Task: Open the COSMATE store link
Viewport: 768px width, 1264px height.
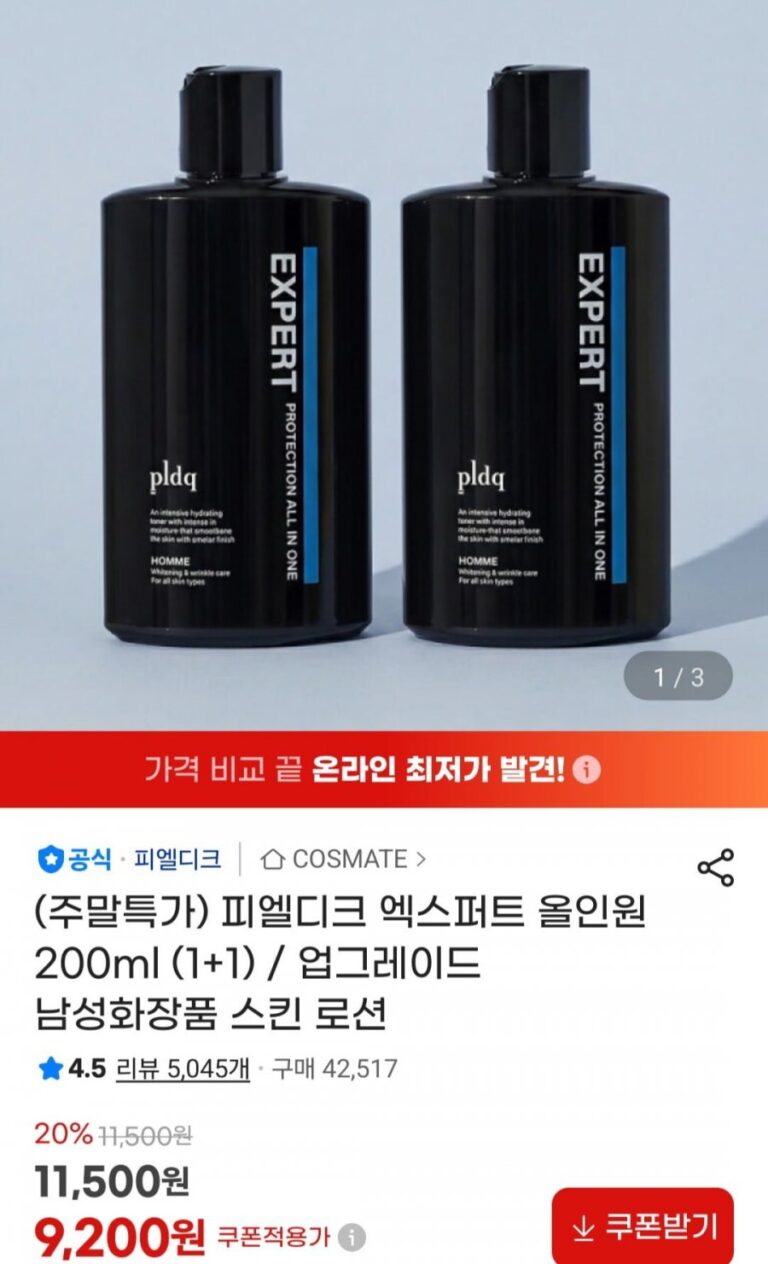Action: (343, 859)
